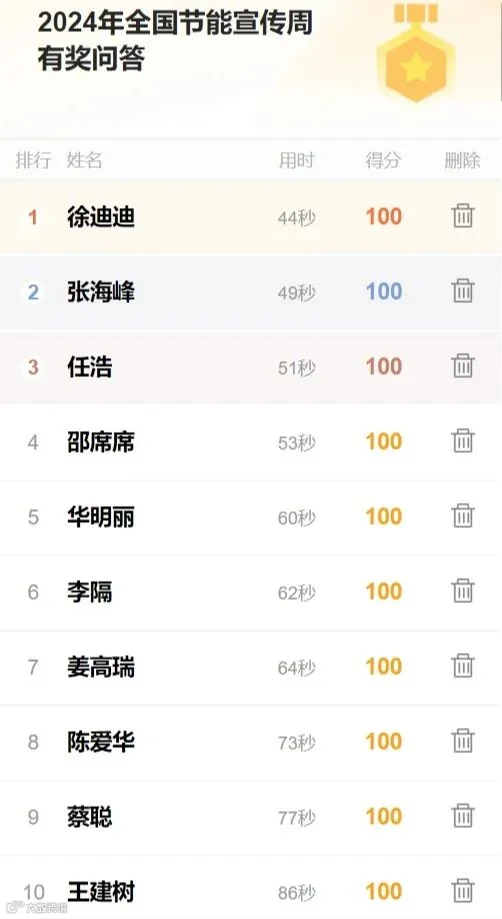
Task: Tap the delete icon for 蔡聪
Action: click(463, 816)
